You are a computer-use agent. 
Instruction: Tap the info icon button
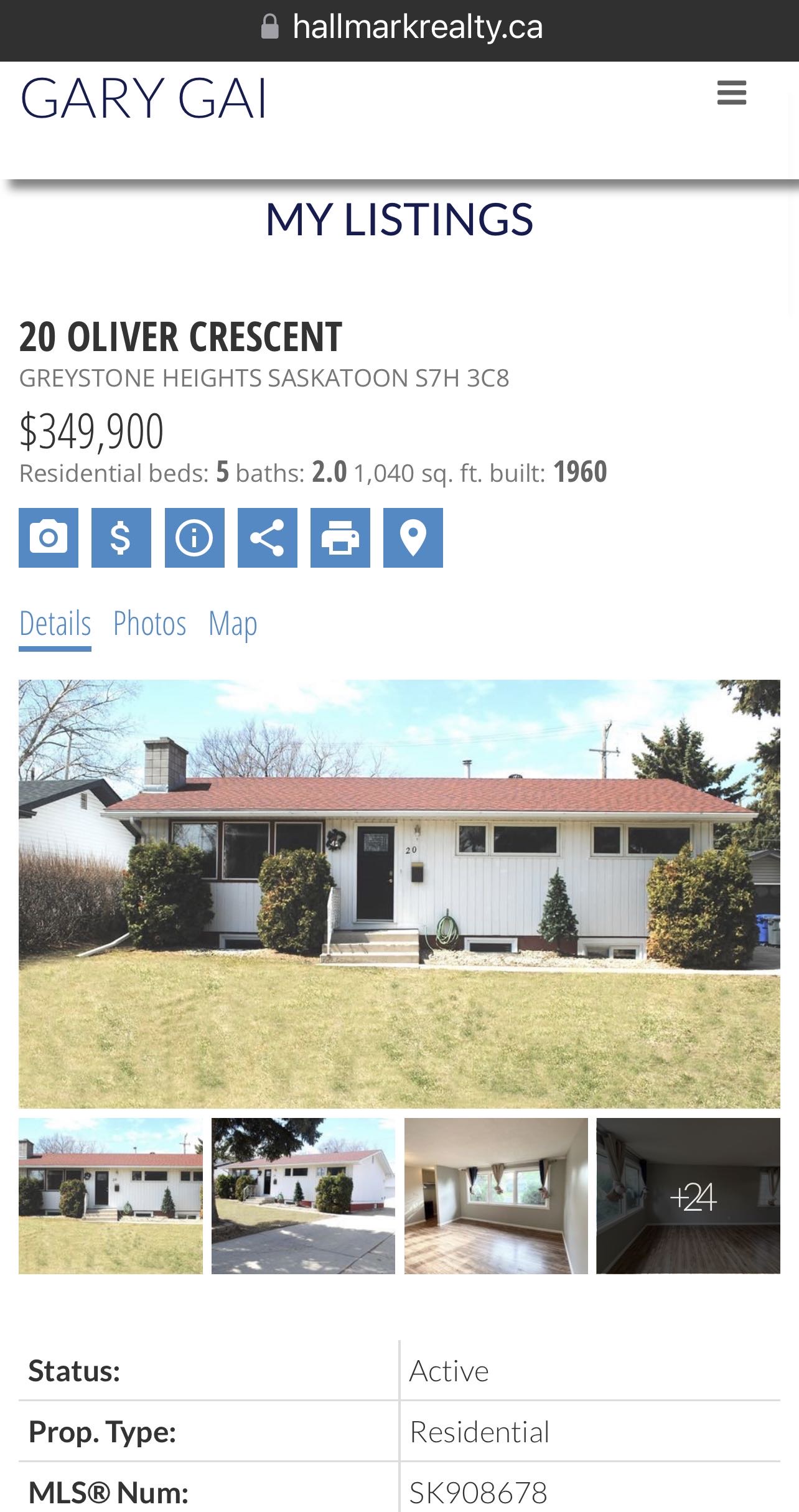point(194,537)
